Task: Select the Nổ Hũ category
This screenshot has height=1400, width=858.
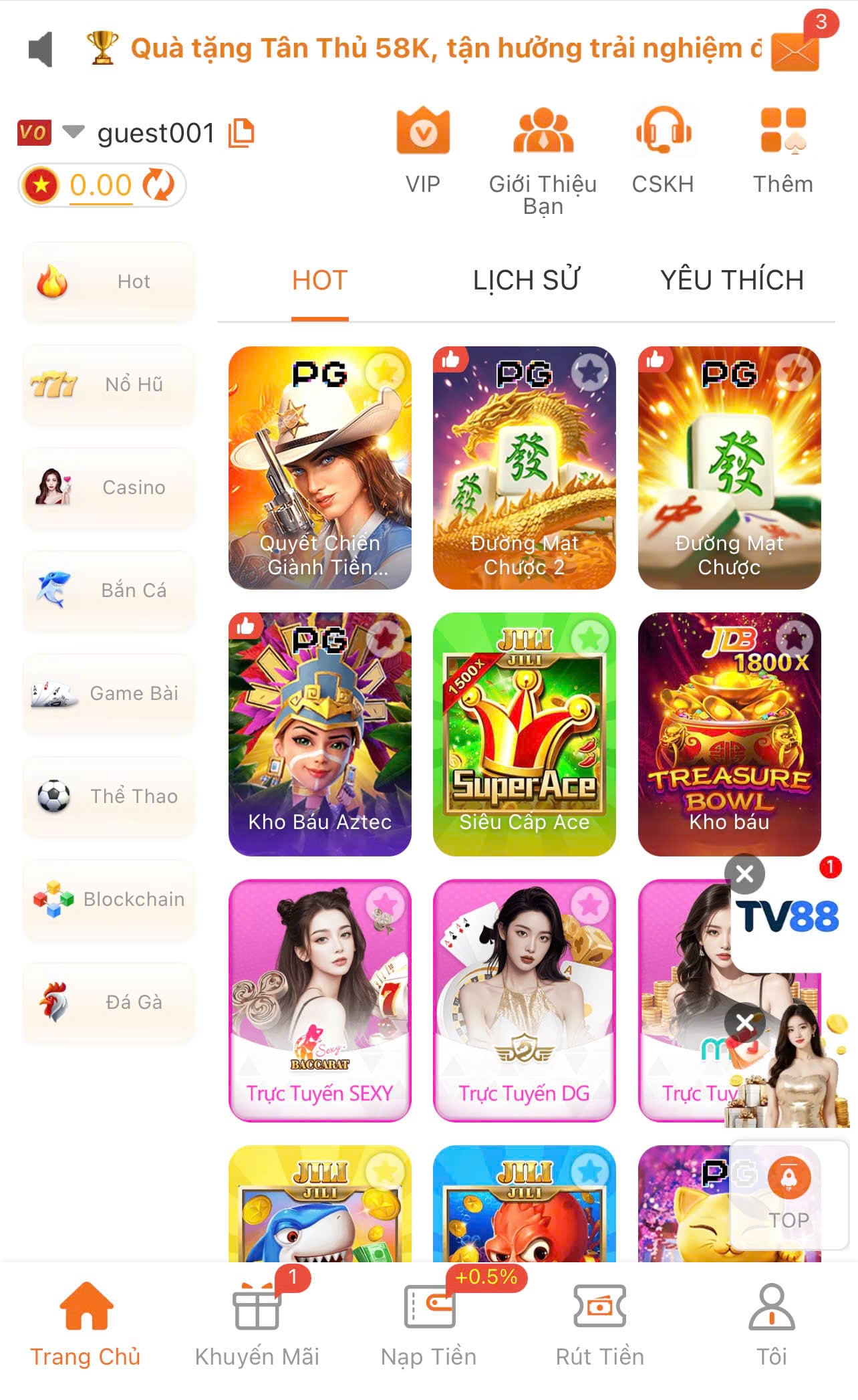Action: click(x=109, y=384)
